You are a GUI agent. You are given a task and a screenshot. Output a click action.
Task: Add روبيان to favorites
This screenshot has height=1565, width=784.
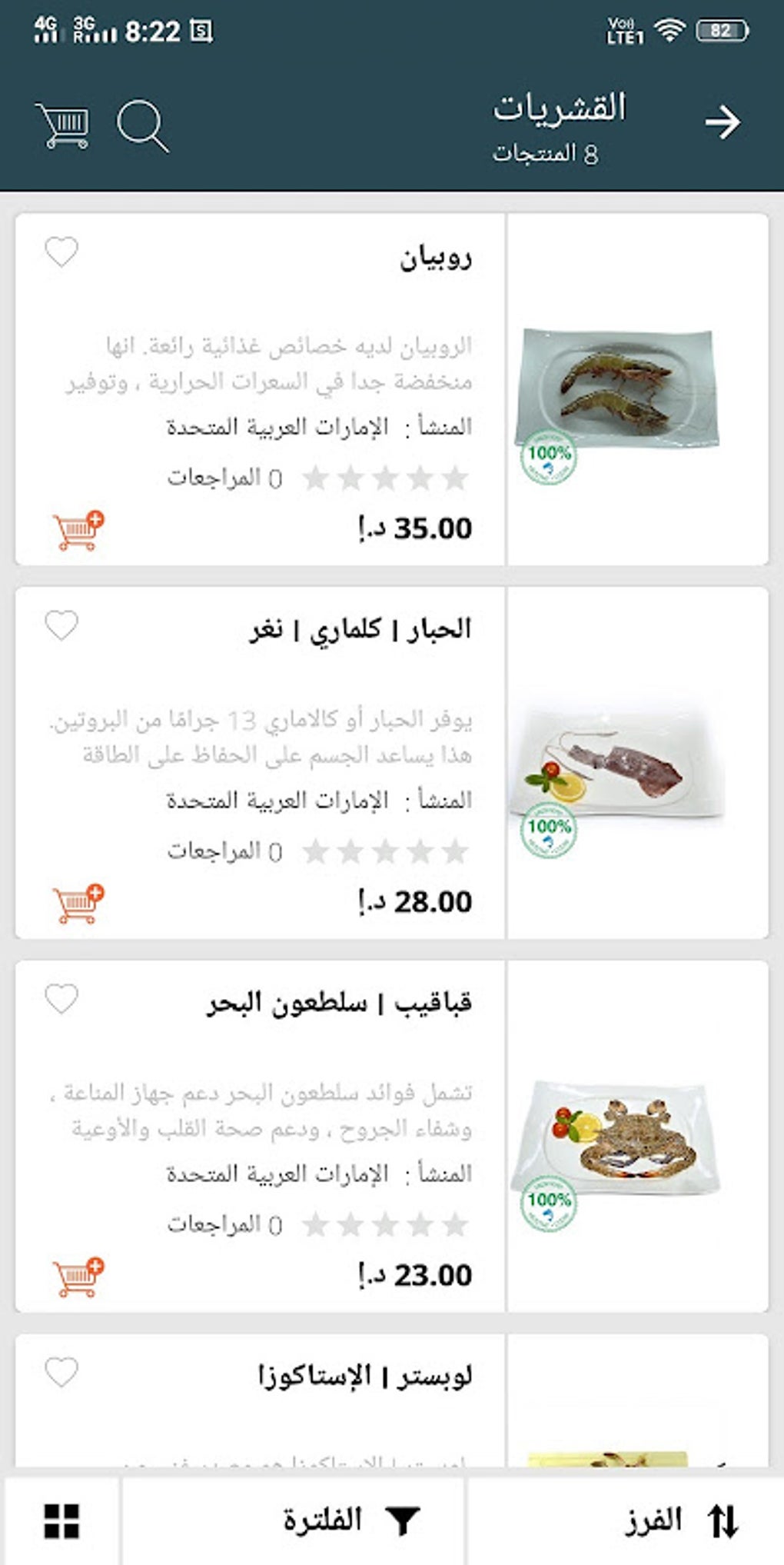61,251
